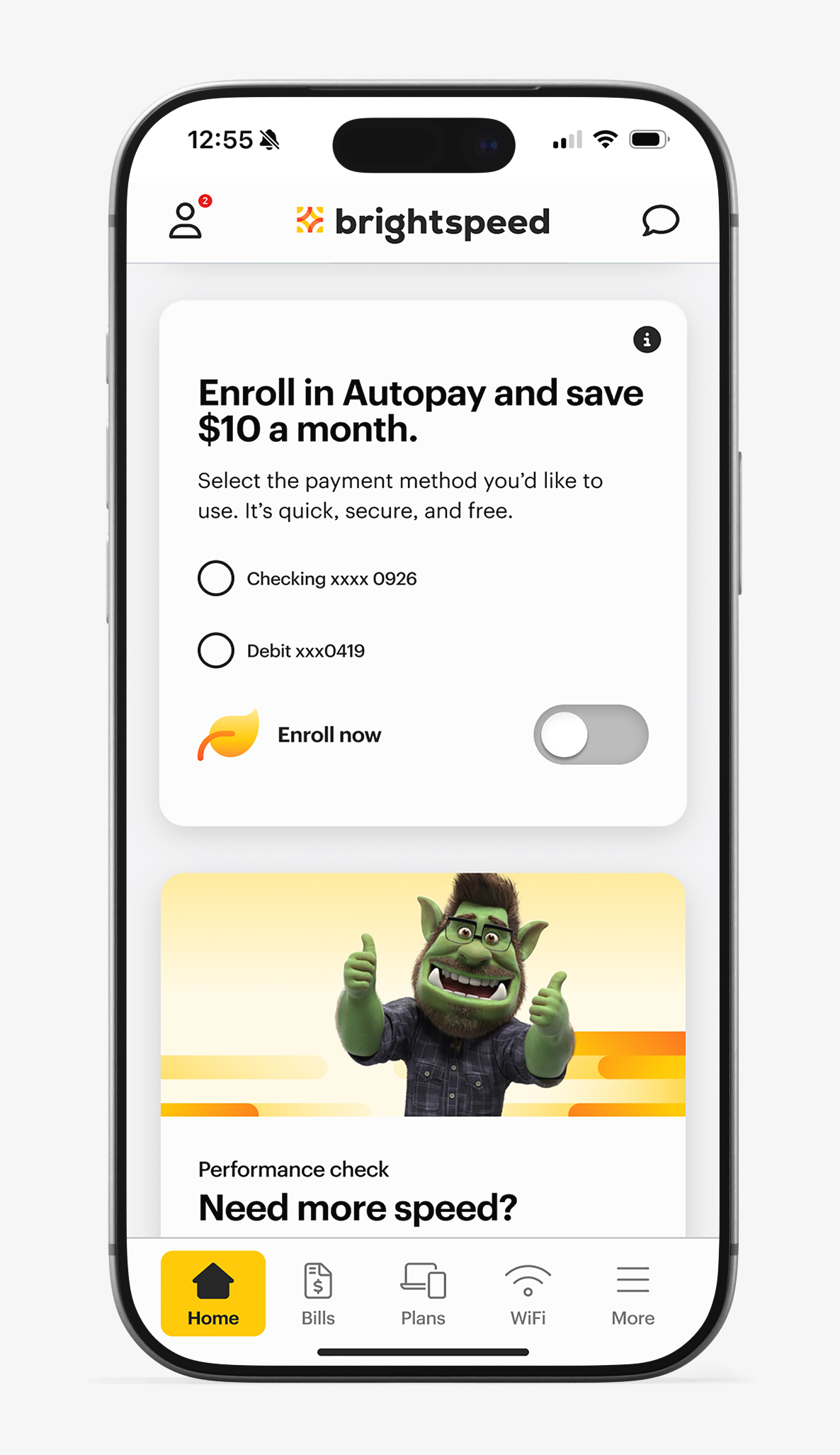
Task: Switch to the Bills tab
Action: [x=318, y=1293]
